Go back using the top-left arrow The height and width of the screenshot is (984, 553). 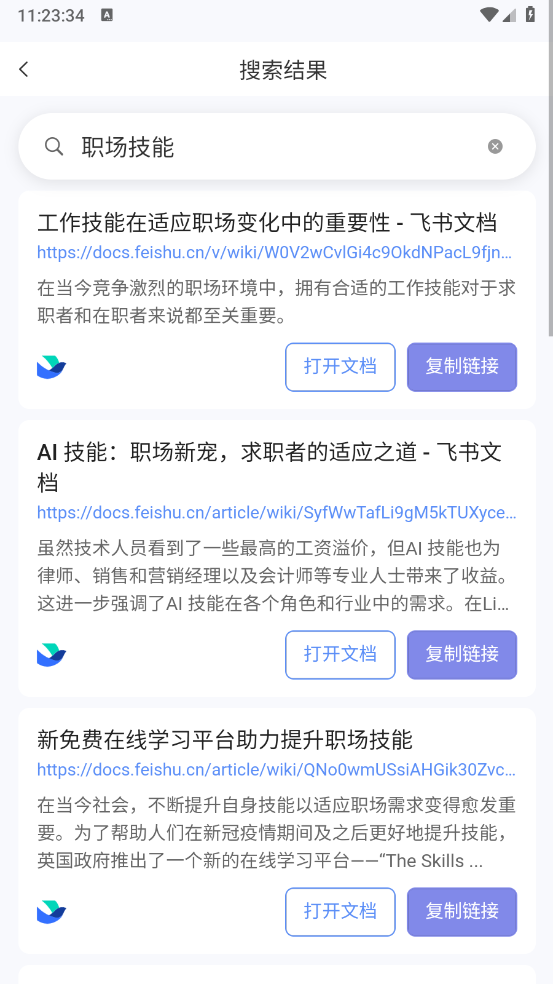[x=24, y=69]
